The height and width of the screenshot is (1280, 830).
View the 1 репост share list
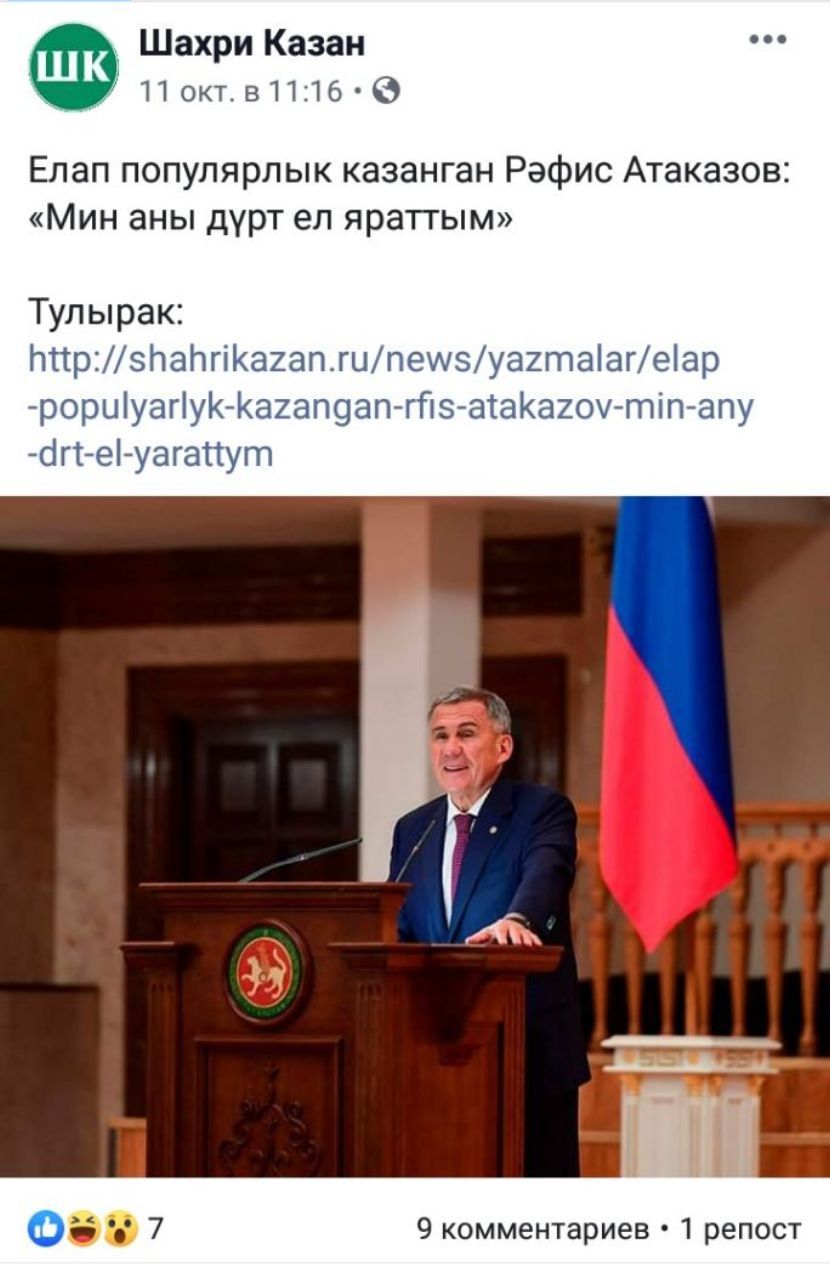(740, 1229)
